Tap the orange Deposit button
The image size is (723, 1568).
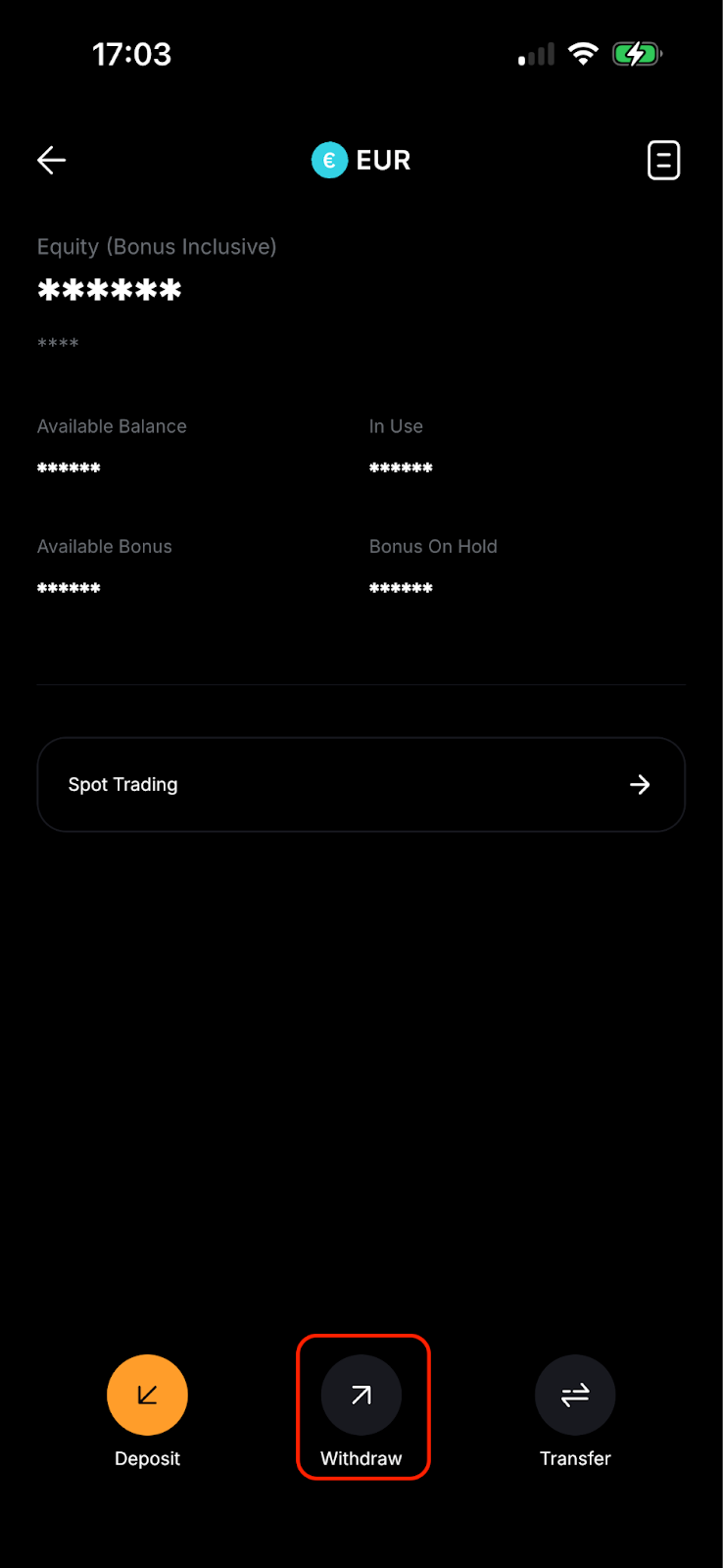click(x=147, y=1395)
